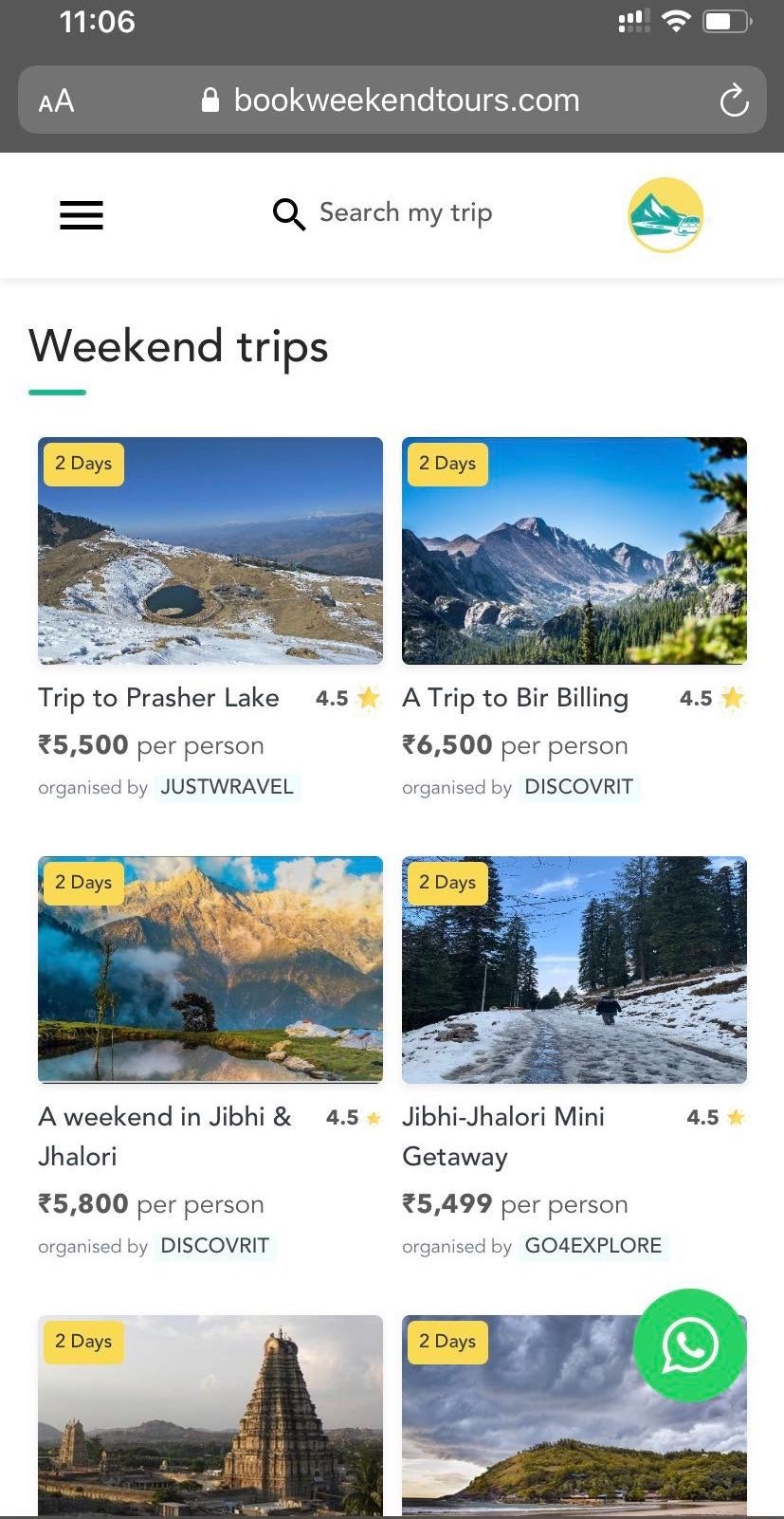Open the Jibhi-Jhalori Mini Getaway trip
Image resolution: width=784 pixels, height=1519 pixels.
[x=503, y=1136]
